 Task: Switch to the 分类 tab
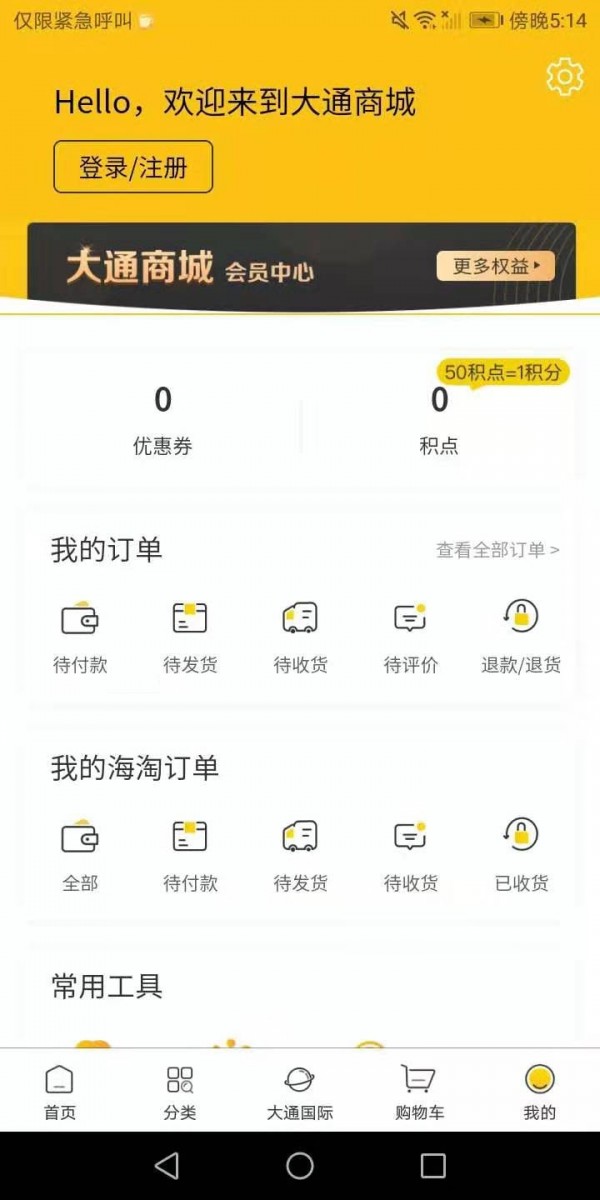click(180, 1092)
